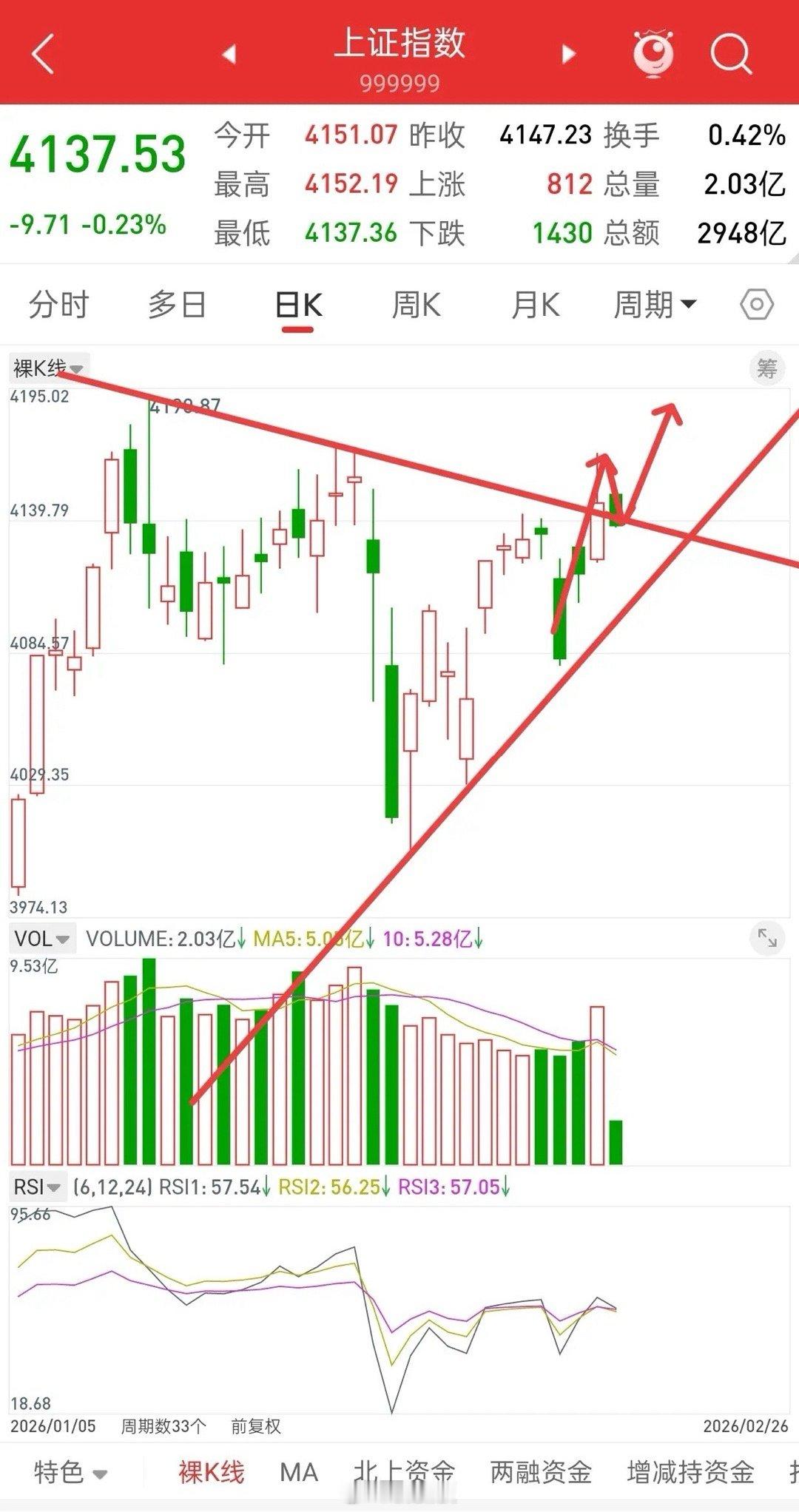Expand the 裸K线 indicator dropdown
Viewport: 799px width, 1512px height.
click(49, 368)
